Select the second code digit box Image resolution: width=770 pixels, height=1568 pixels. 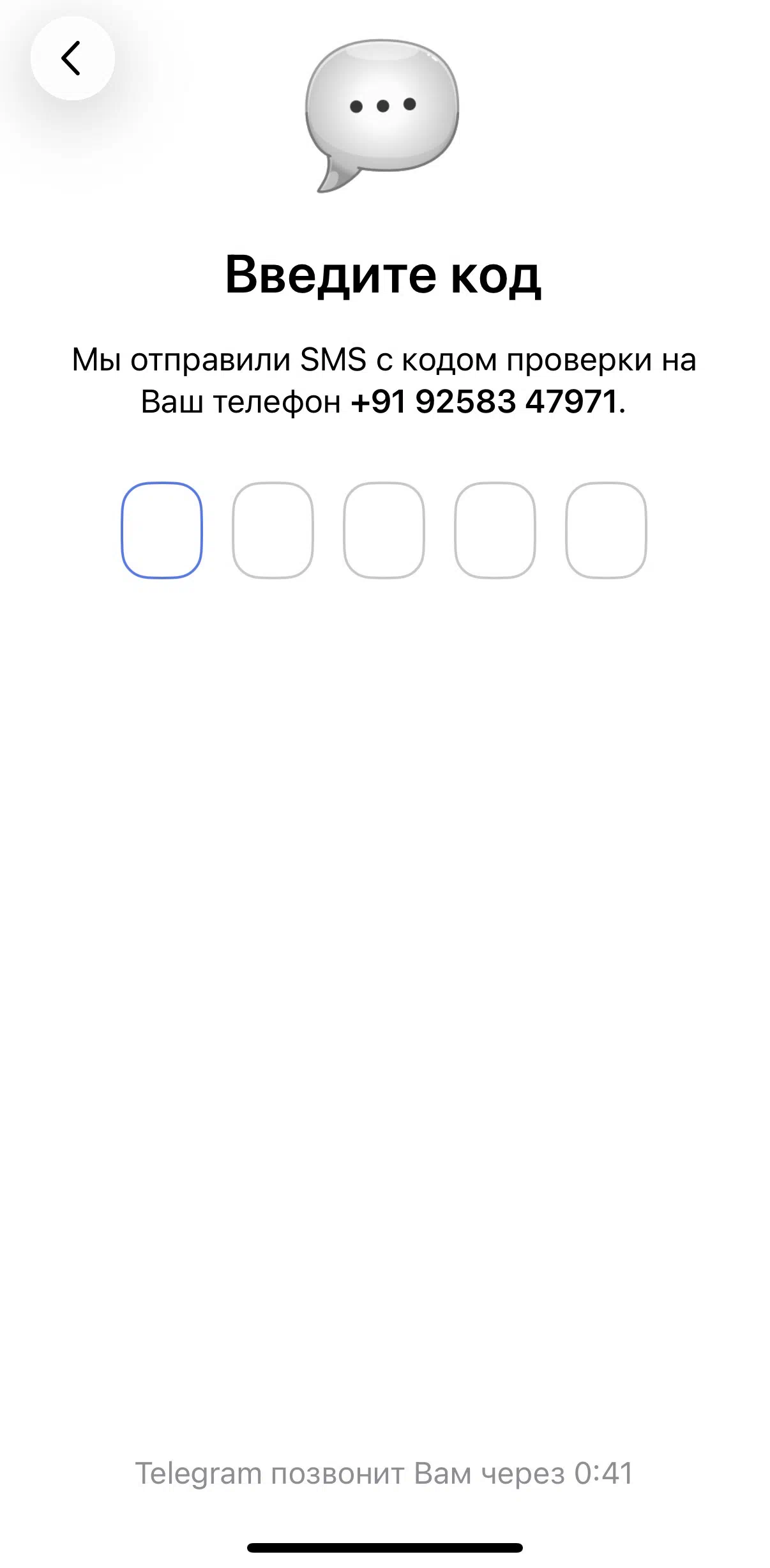pos(273,530)
